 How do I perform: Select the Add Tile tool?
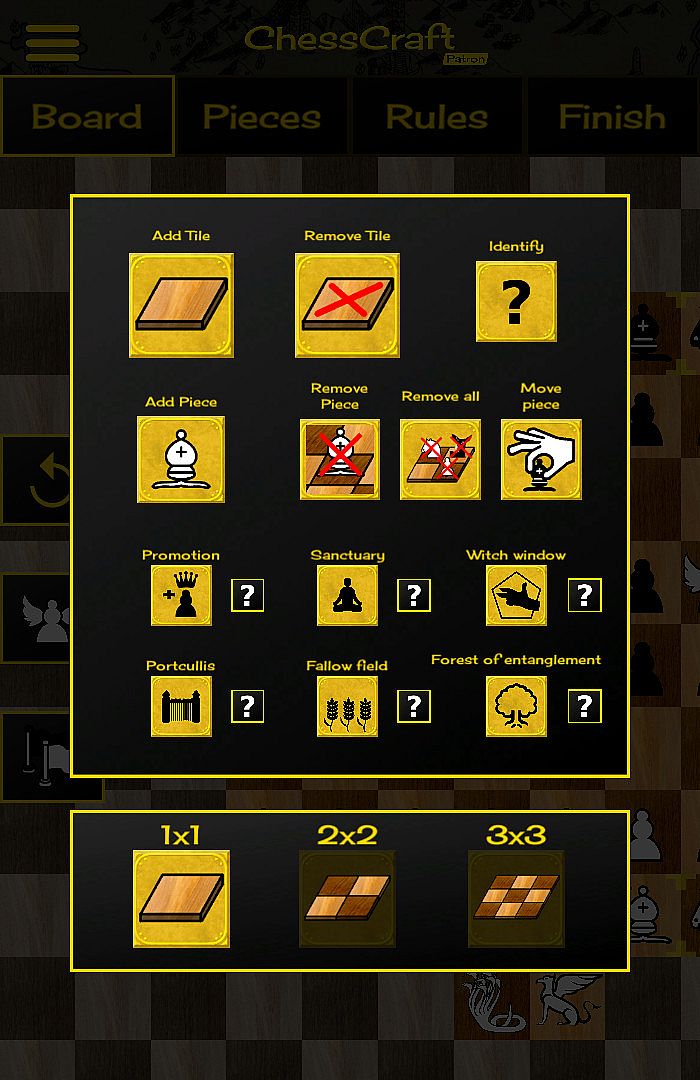(181, 305)
